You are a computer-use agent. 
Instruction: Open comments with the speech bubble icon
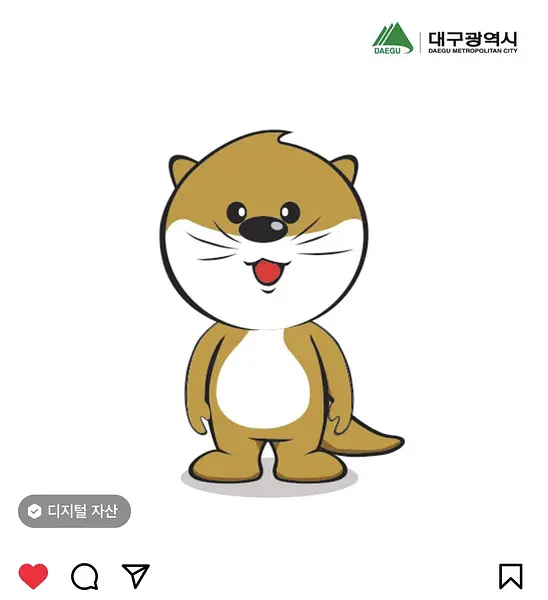pyautogui.click(x=85, y=576)
